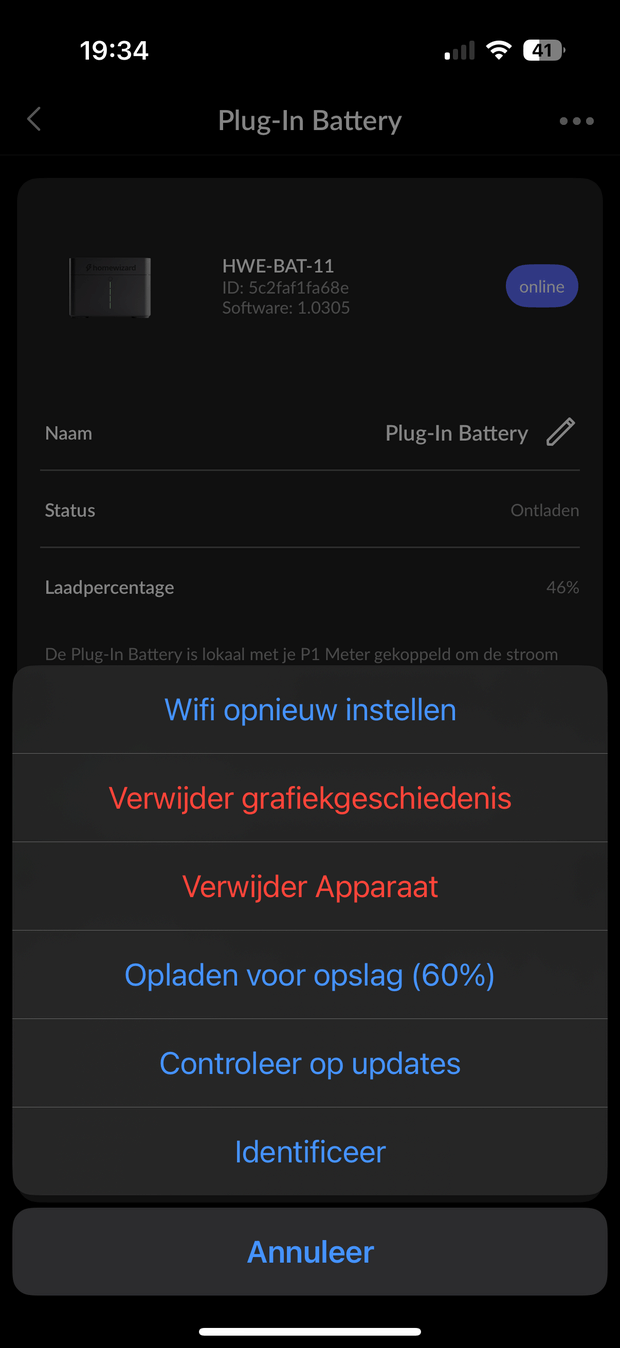
Task: Tap Verwijder Apparaat option
Action: 310,886
